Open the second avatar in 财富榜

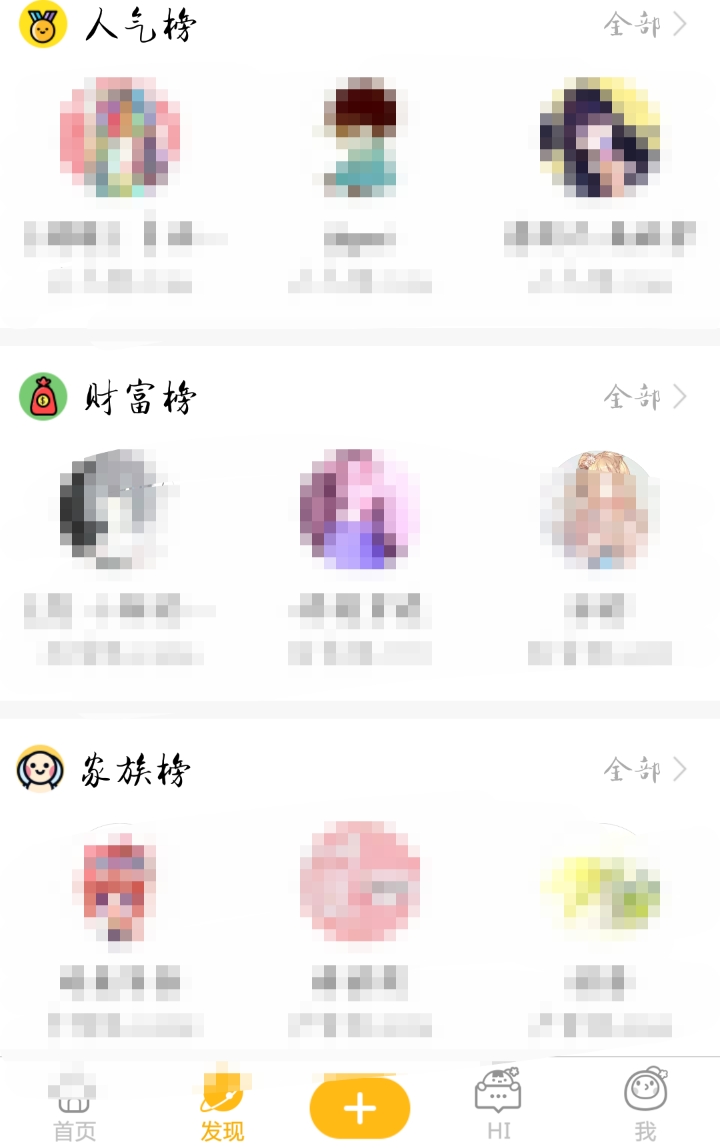[x=360, y=510]
